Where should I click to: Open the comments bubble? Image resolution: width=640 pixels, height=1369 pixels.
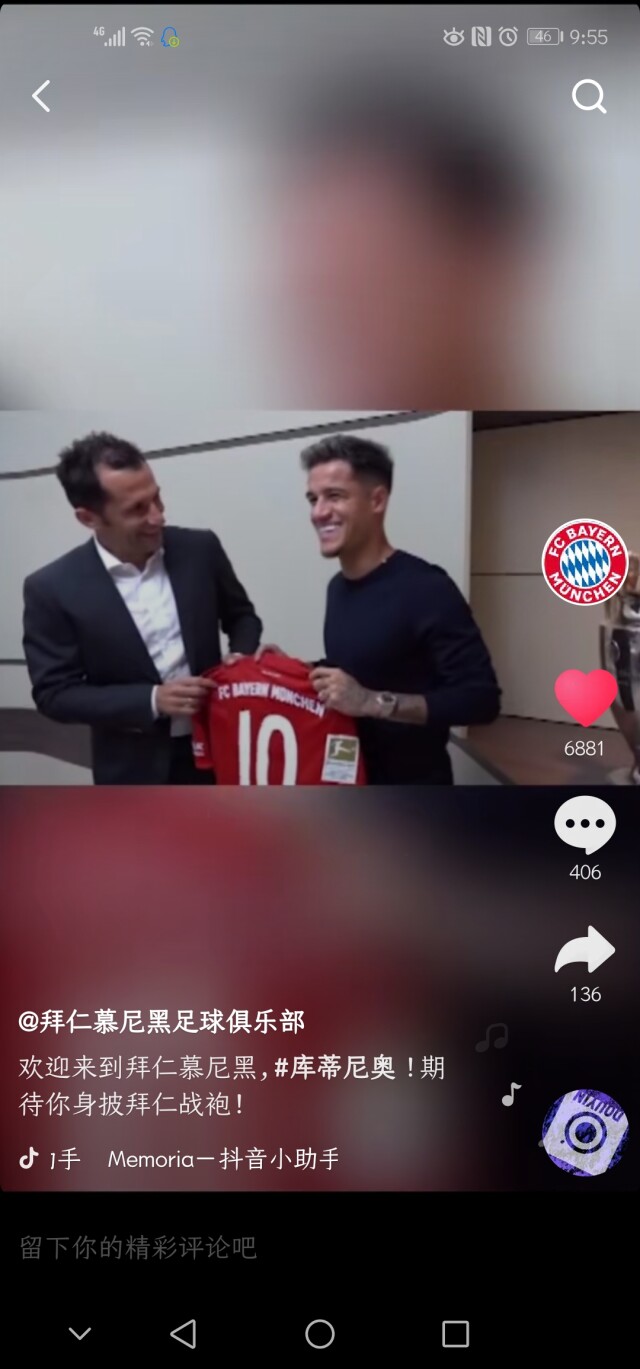pos(585,825)
